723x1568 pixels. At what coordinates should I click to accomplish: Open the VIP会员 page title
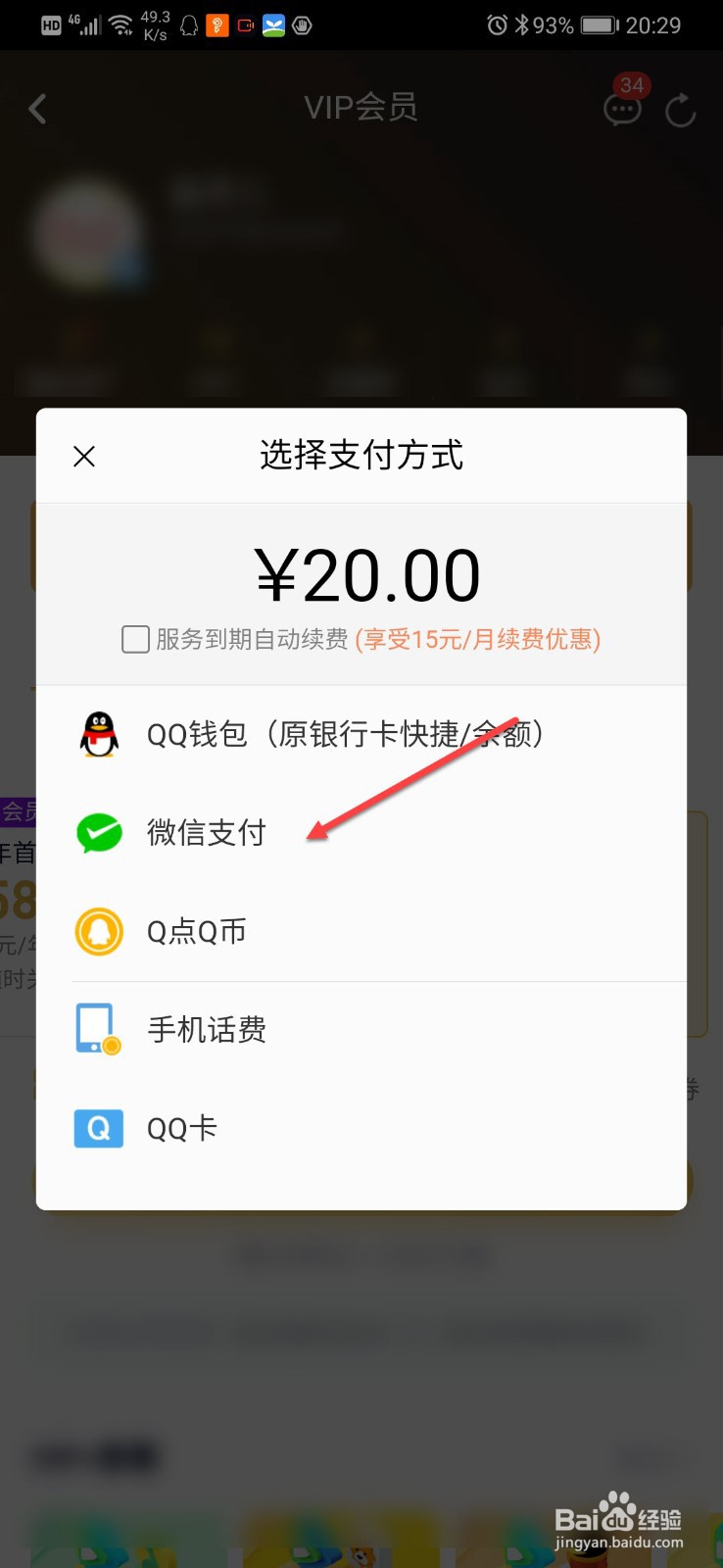click(361, 108)
